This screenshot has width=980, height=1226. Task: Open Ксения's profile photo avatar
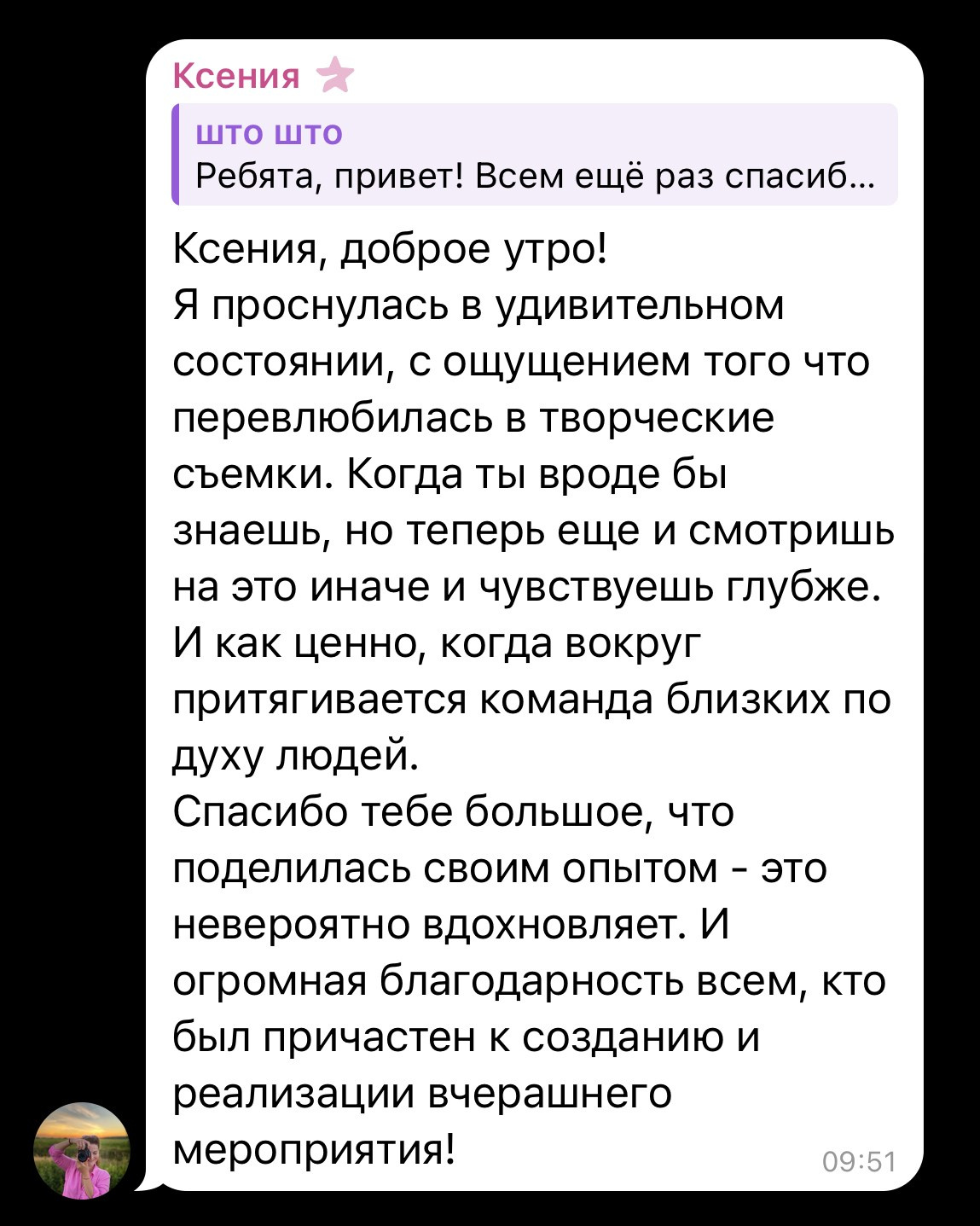coord(82,1151)
